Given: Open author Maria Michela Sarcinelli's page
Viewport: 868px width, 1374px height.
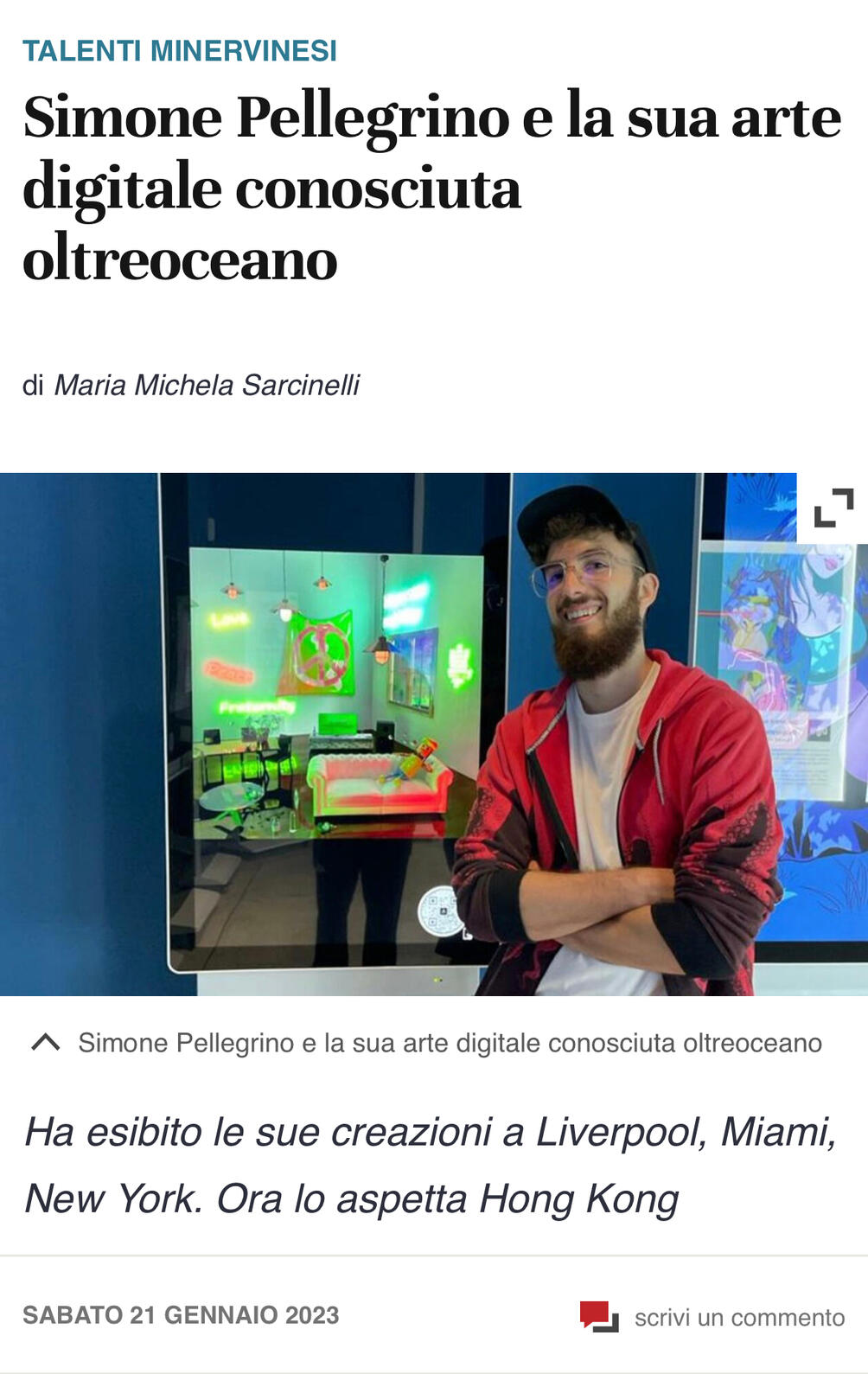Looking at the screenshot, I should [207, 385].
